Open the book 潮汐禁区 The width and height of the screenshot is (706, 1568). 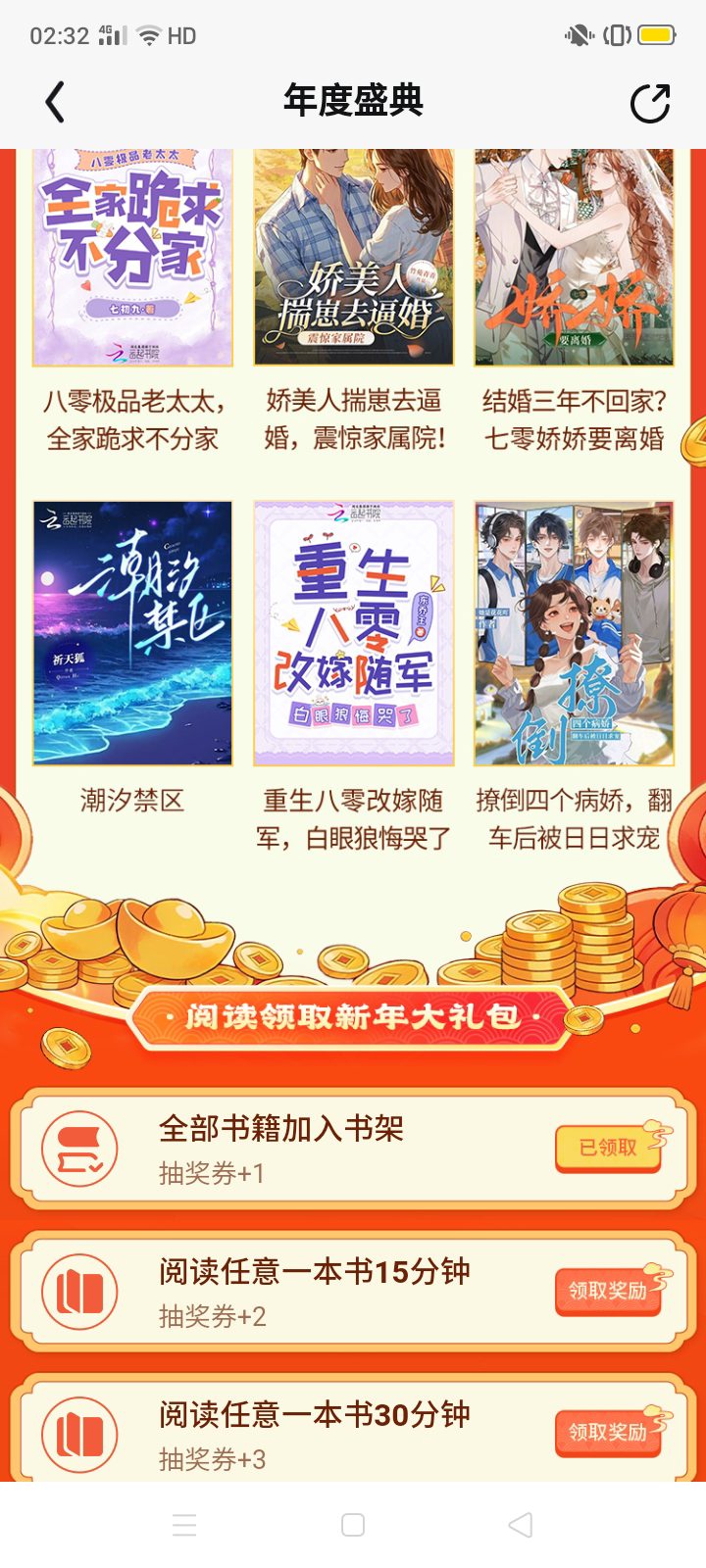[x=132, y=633]
